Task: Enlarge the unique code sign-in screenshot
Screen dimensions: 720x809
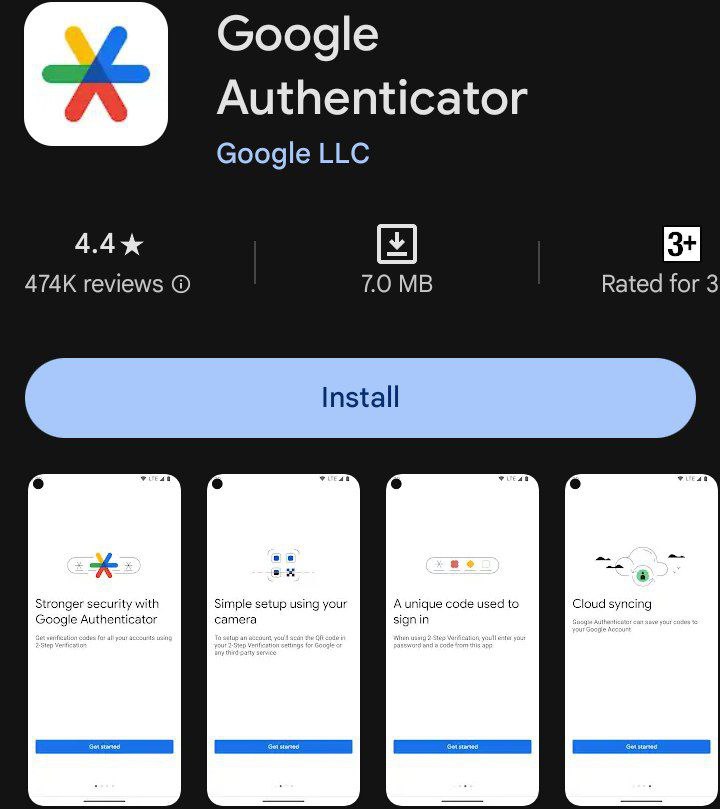Action: [x=462, y=640]
